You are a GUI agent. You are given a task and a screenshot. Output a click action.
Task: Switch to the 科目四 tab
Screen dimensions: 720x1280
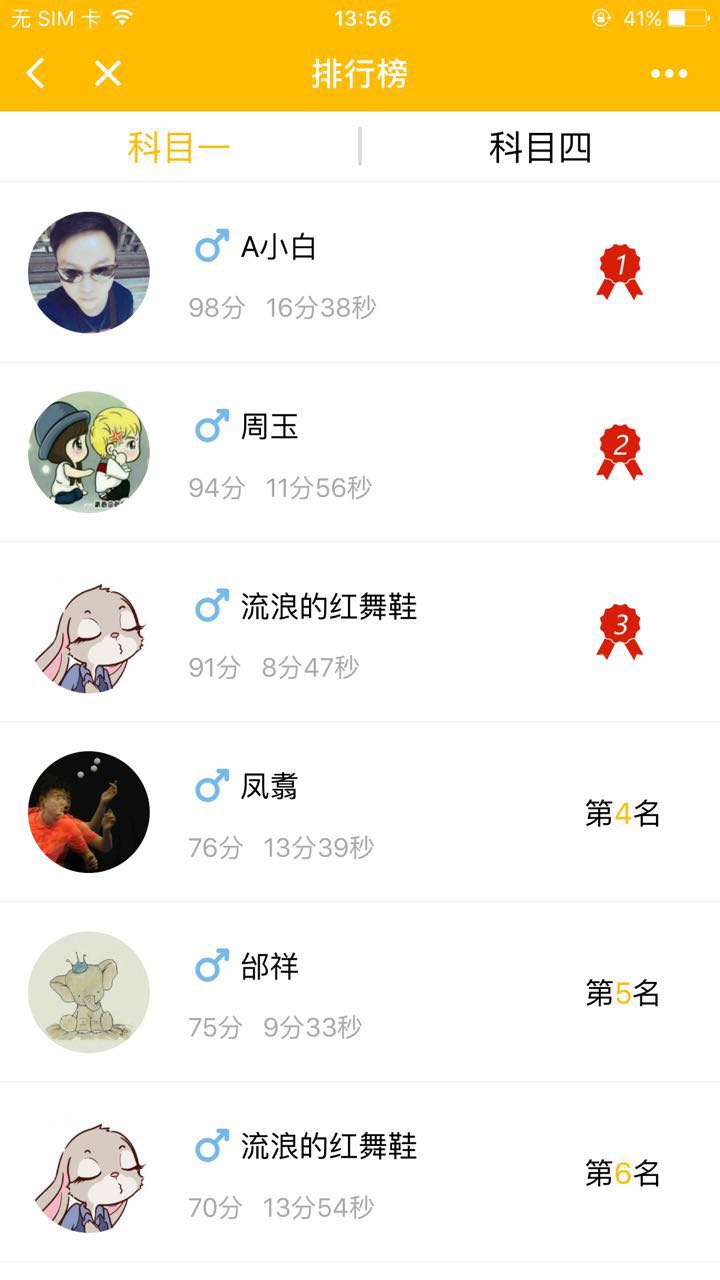pos(540,147)
